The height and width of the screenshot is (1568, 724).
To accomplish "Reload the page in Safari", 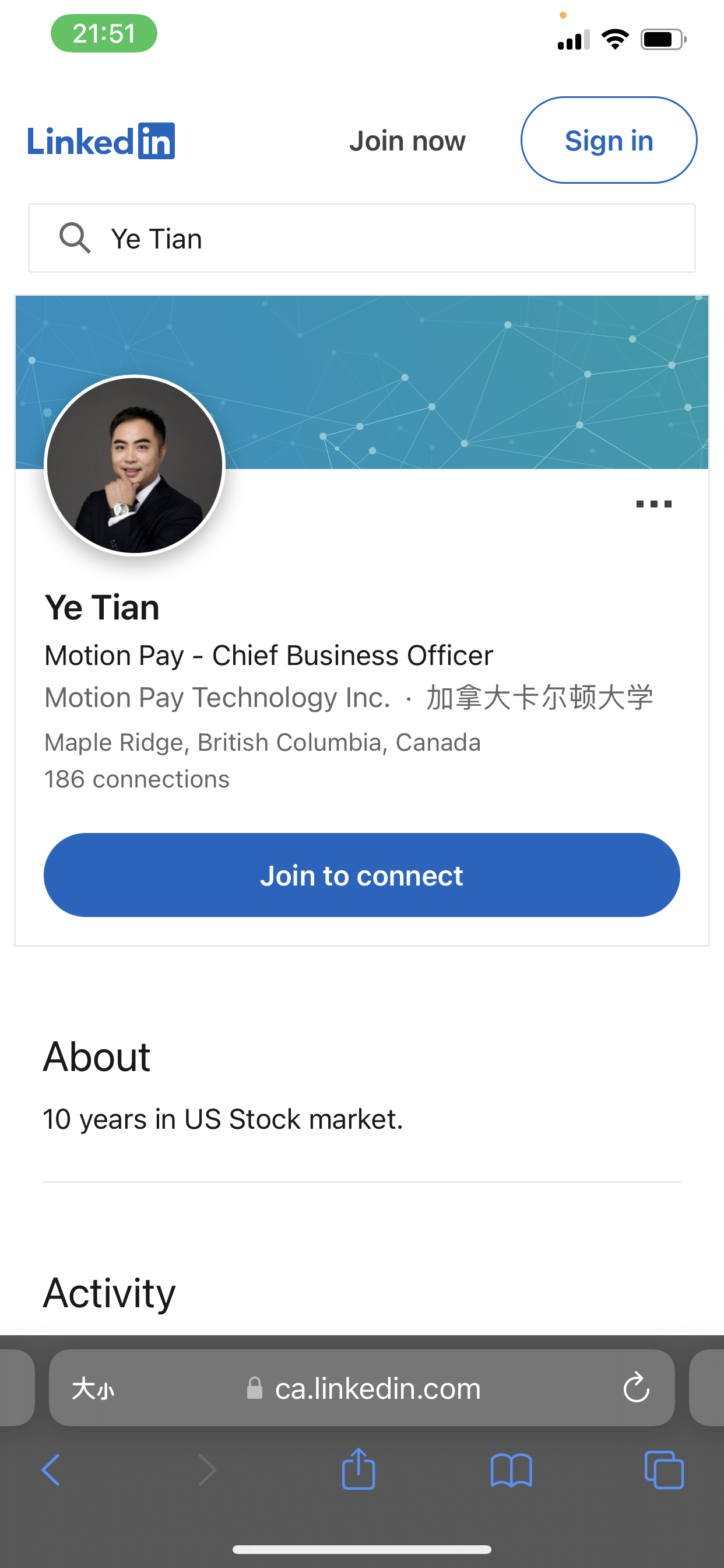I will (637, 1388).
